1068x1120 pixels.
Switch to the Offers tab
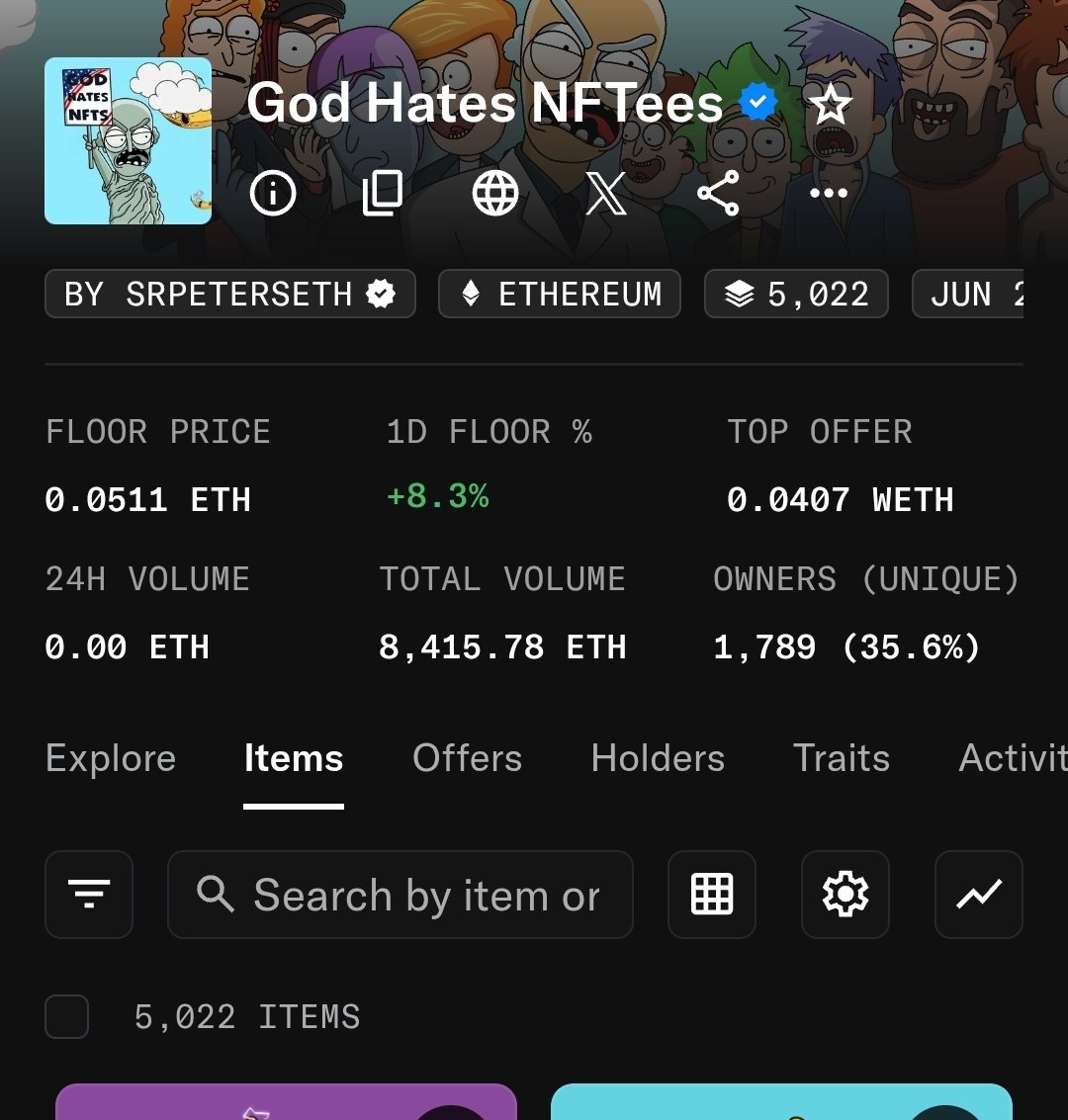(x=467, y=758)
